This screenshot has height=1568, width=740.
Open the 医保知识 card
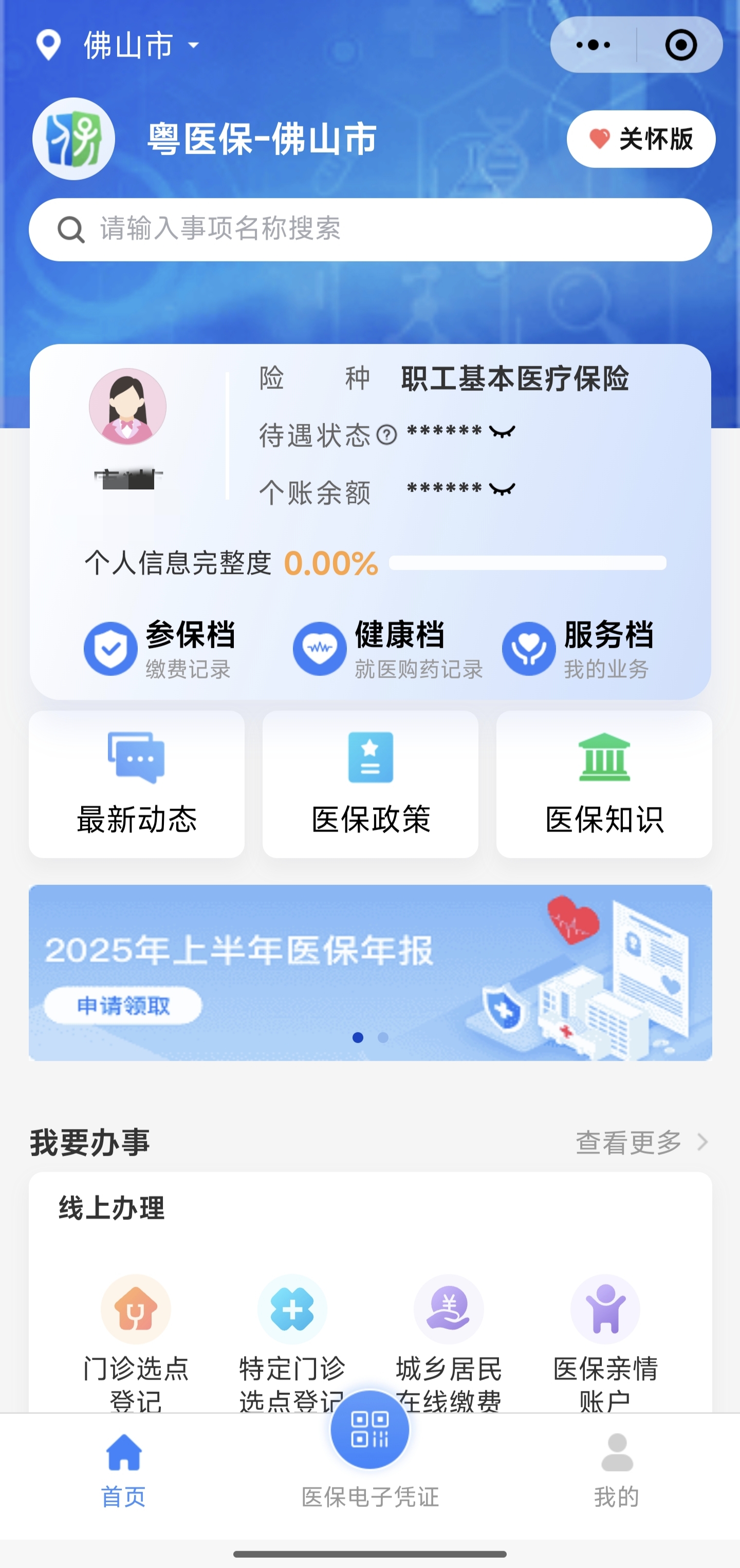604,784
